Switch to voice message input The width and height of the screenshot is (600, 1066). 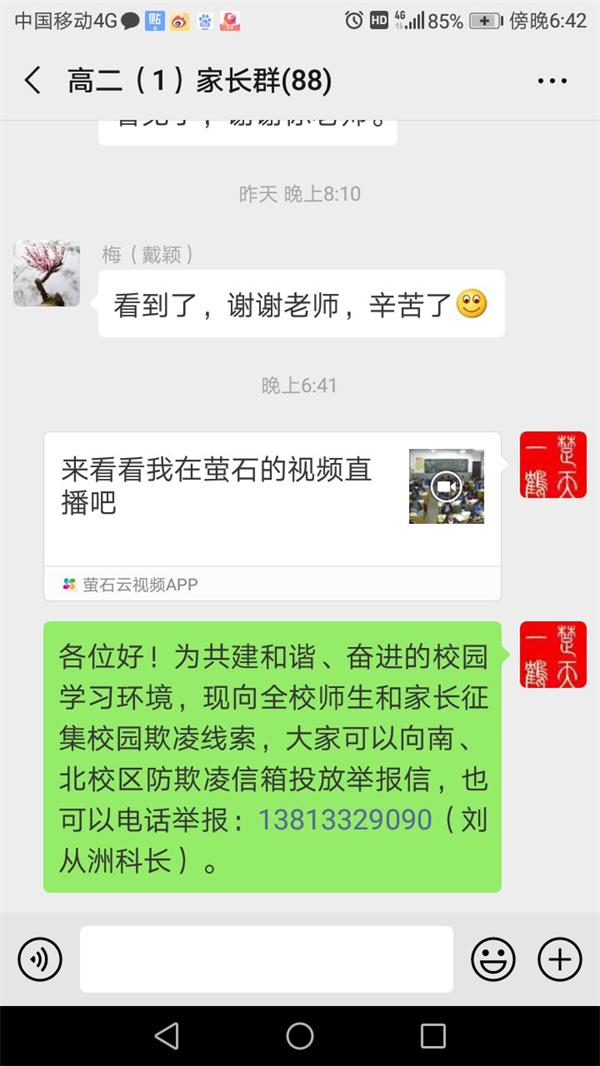[40, 960]
